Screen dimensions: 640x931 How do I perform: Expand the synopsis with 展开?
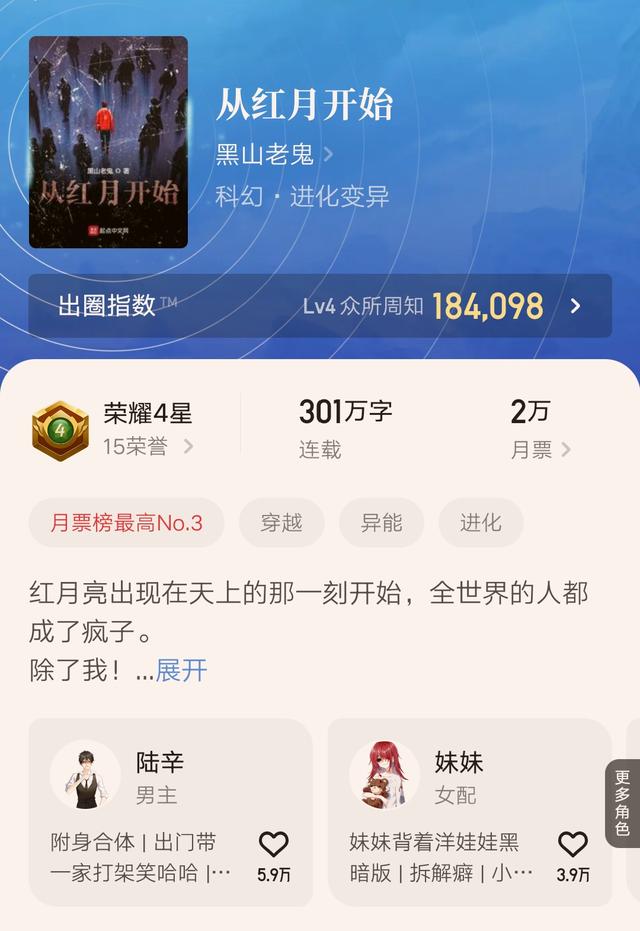181,670
